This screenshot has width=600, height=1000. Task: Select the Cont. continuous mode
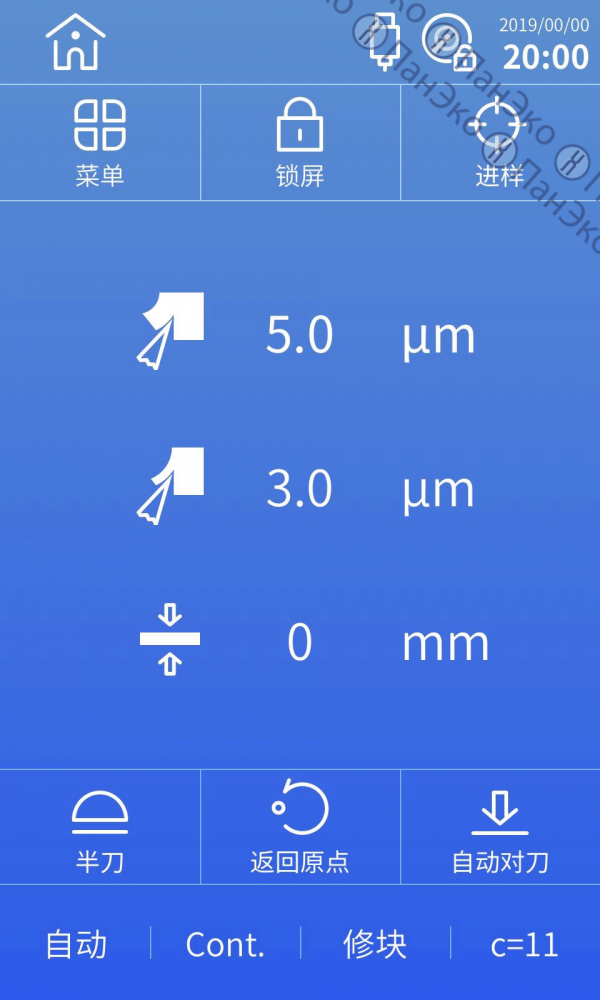[x=225, y=945]
